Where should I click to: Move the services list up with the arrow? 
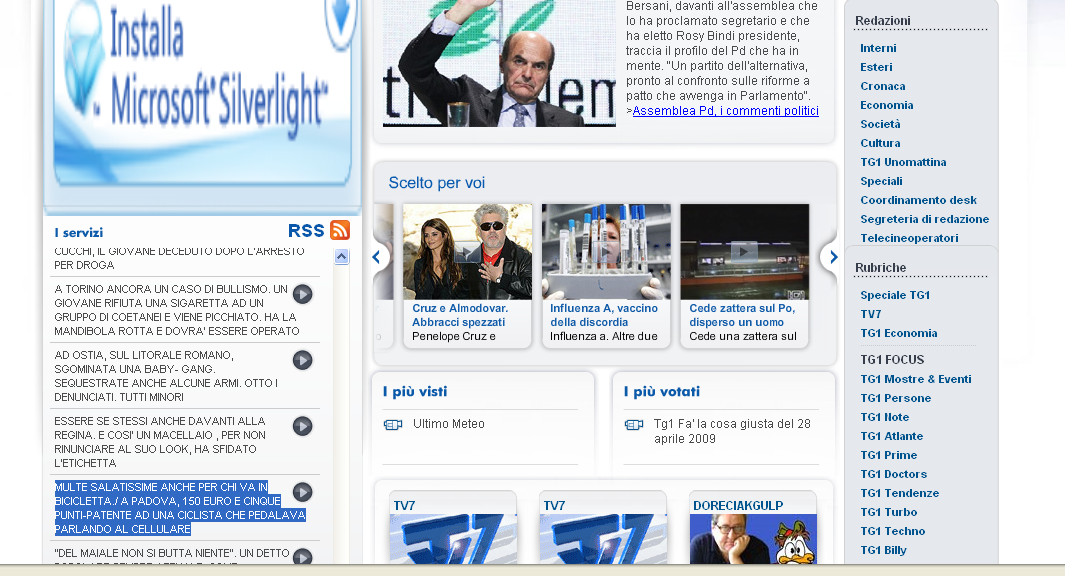pos(342,257)
